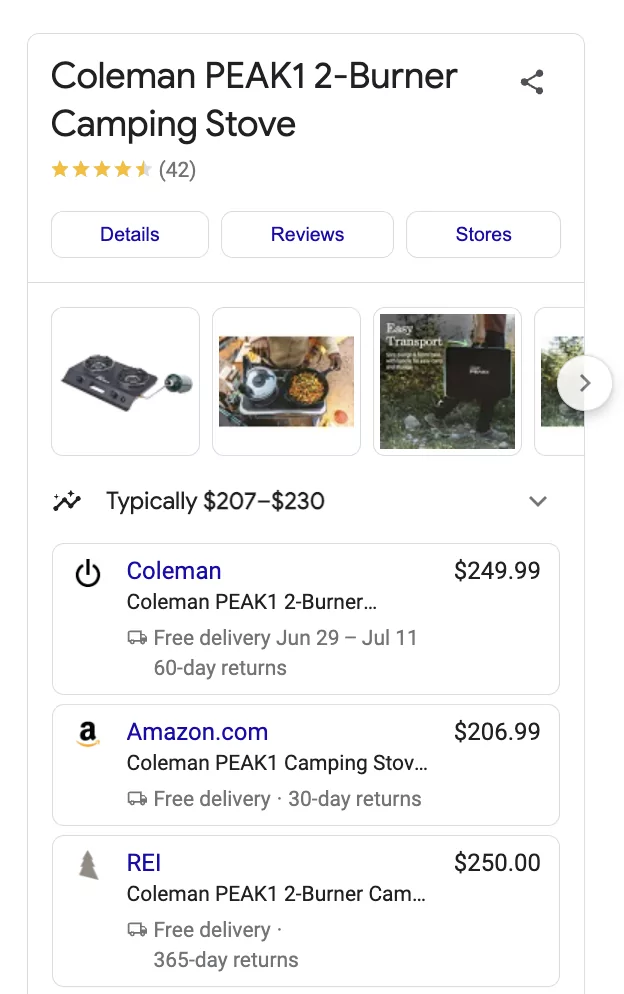This screenshot has width=624, height=994.
Task: Show next product images arrow
Action: point(585,383)
